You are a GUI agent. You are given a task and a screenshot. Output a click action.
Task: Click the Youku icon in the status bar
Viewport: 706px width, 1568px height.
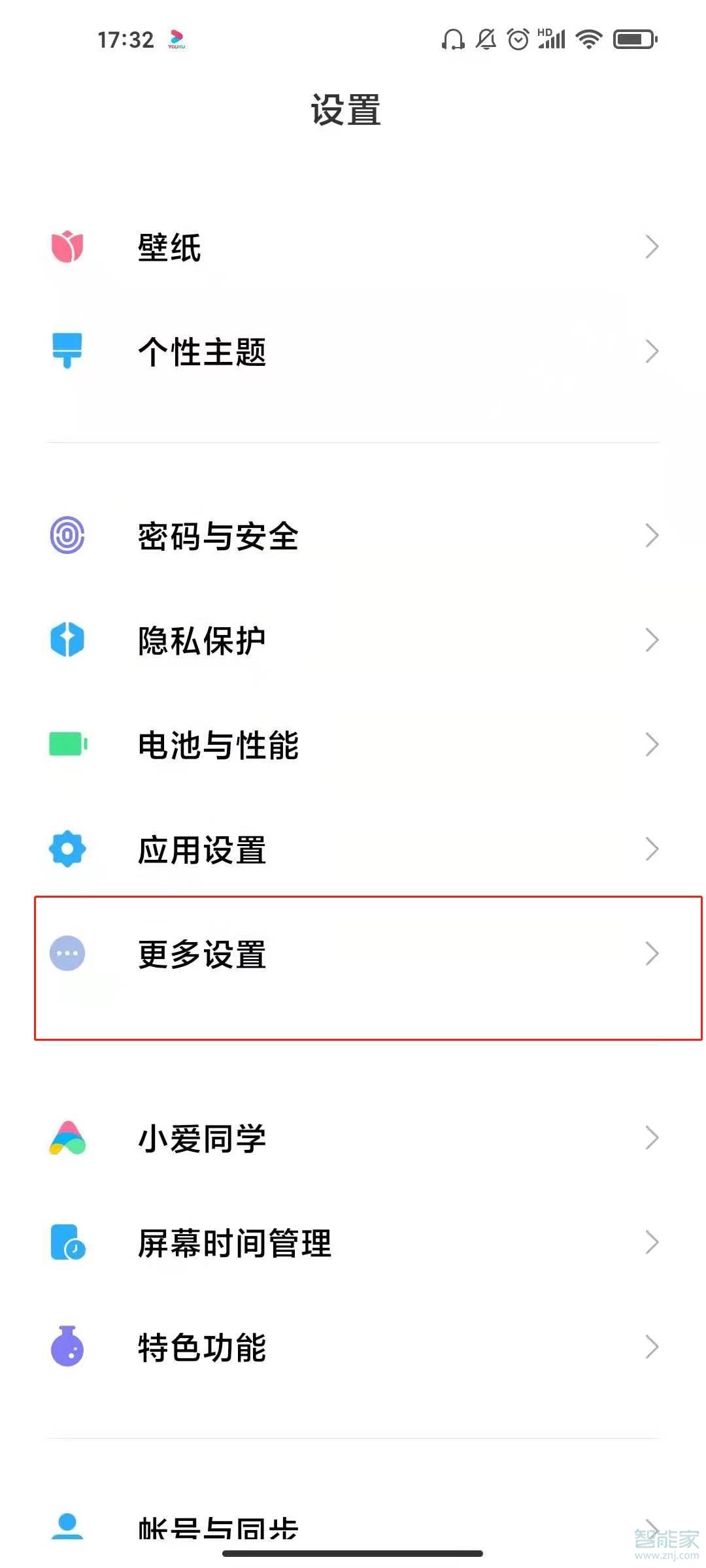coord(176,39)
